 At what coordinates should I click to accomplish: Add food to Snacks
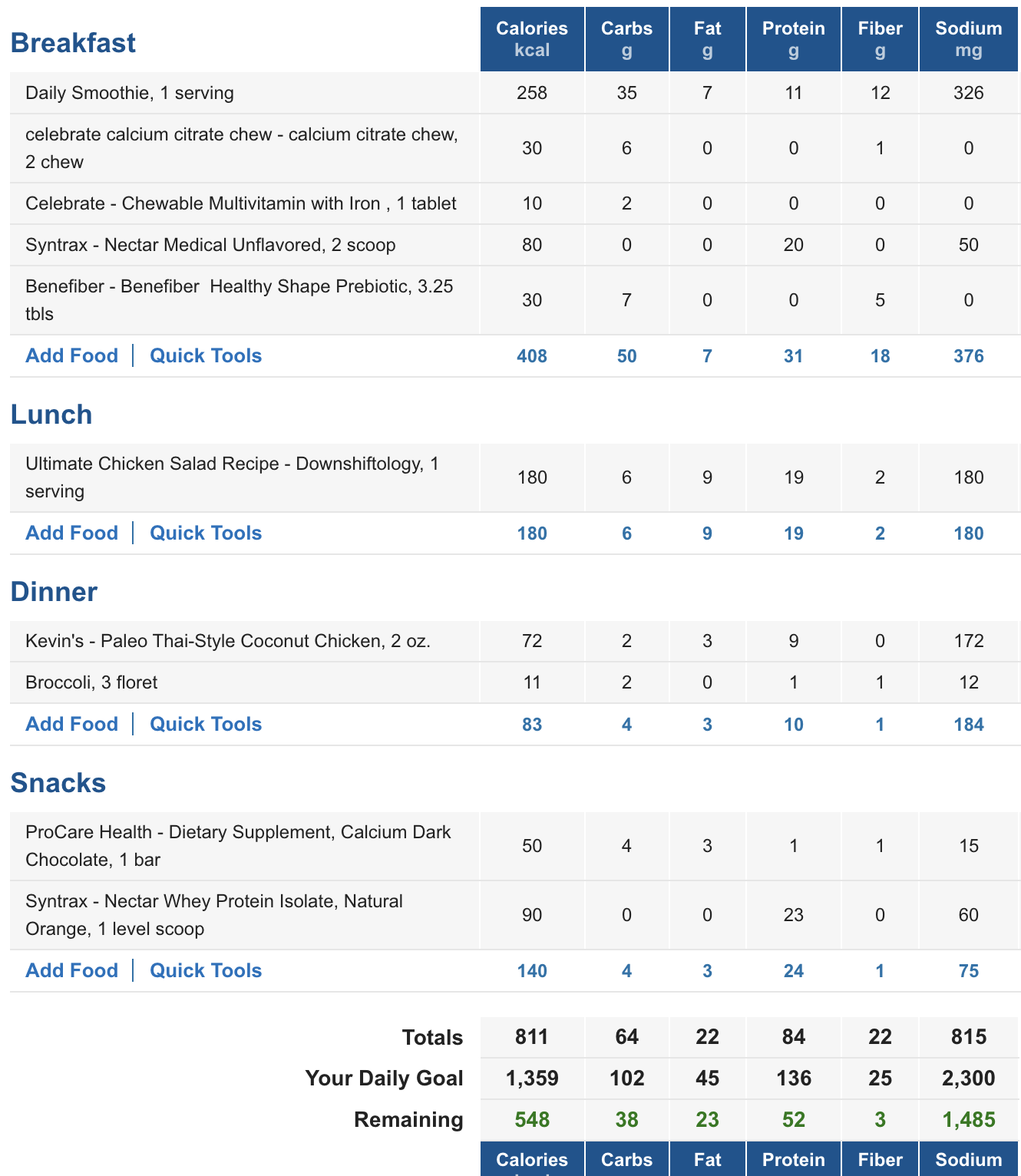(71, 970)
